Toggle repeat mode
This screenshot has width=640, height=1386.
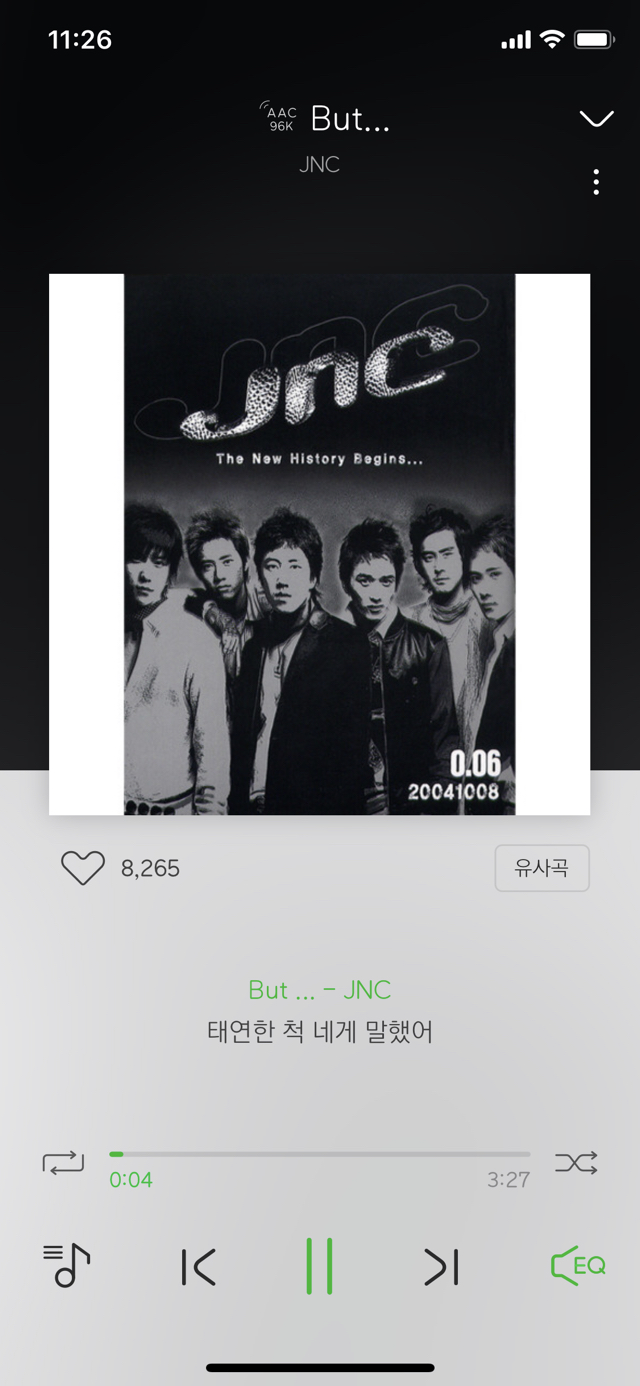63,1163
